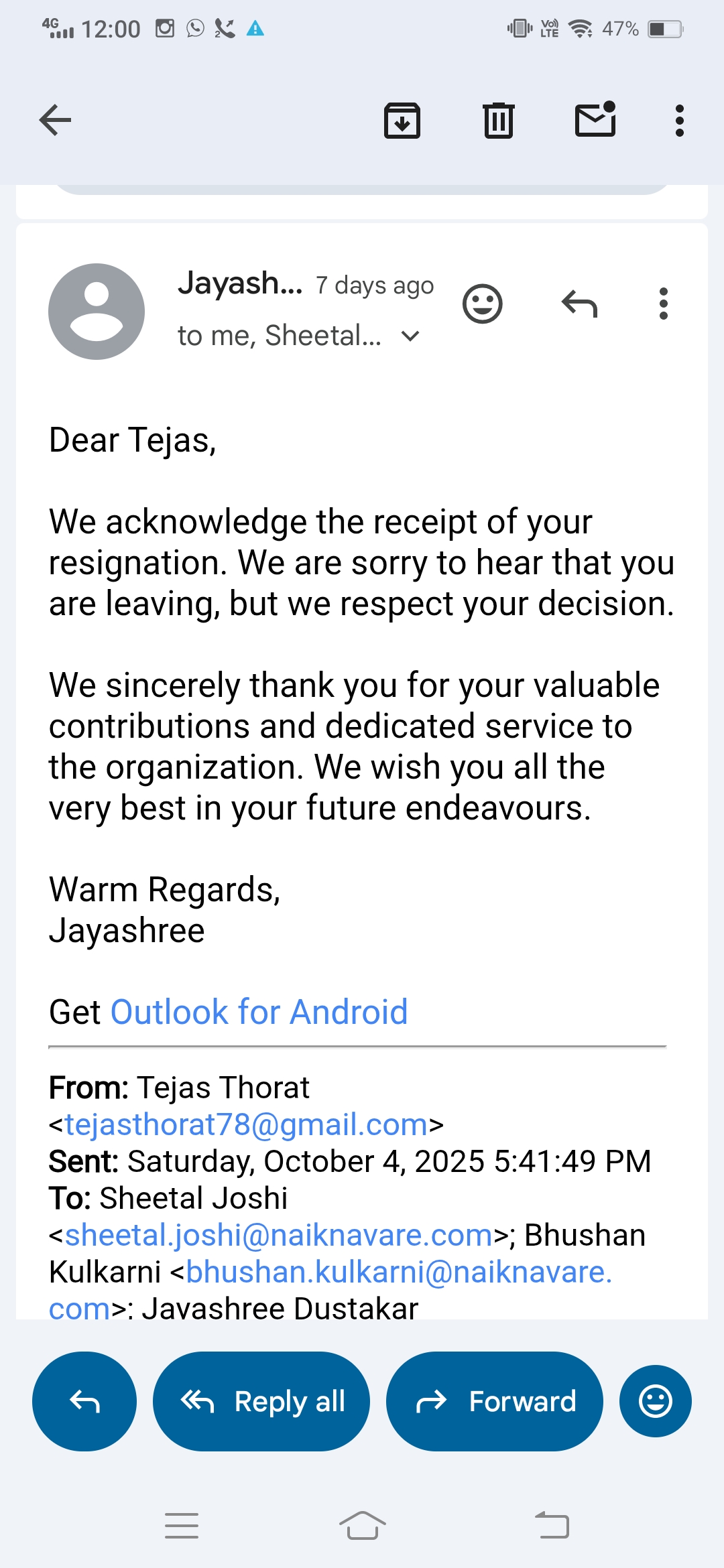Open the sender's profile avatar
Viewport: 724px width, 1568px height.
(x=97, y=312)
